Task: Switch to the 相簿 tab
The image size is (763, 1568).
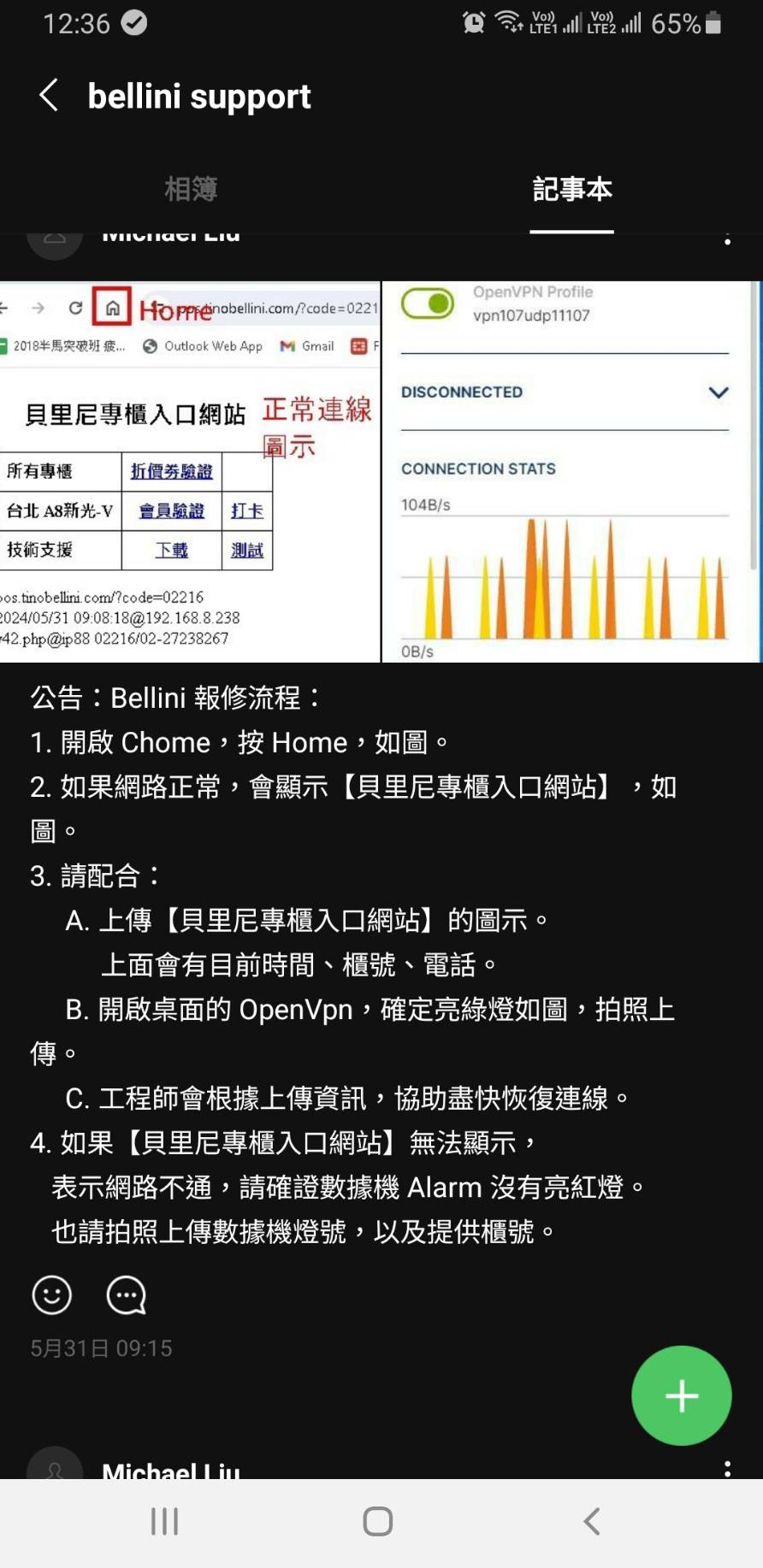Action: pos(191,189)
